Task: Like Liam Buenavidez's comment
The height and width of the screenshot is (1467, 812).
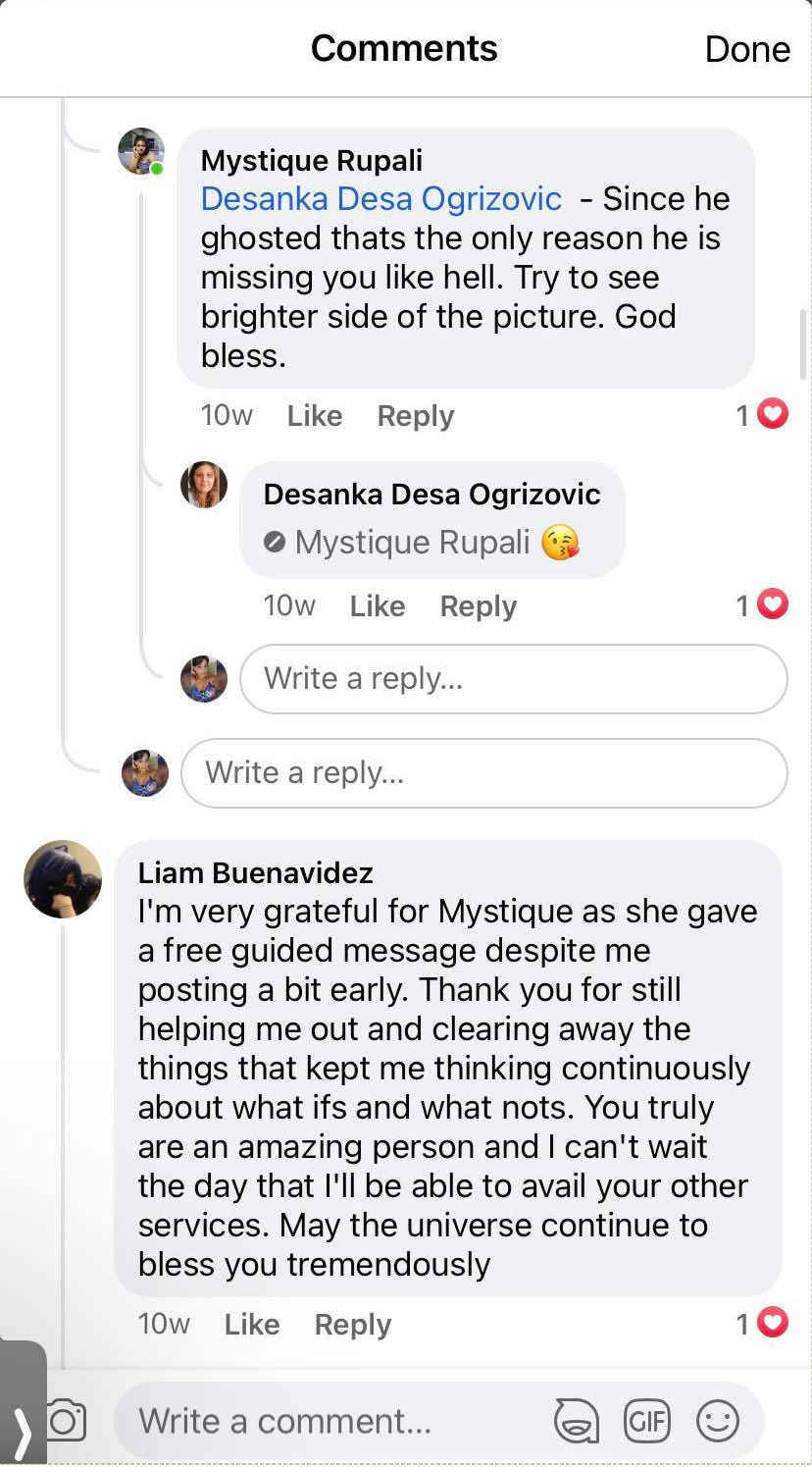Action: point(251,1325)
